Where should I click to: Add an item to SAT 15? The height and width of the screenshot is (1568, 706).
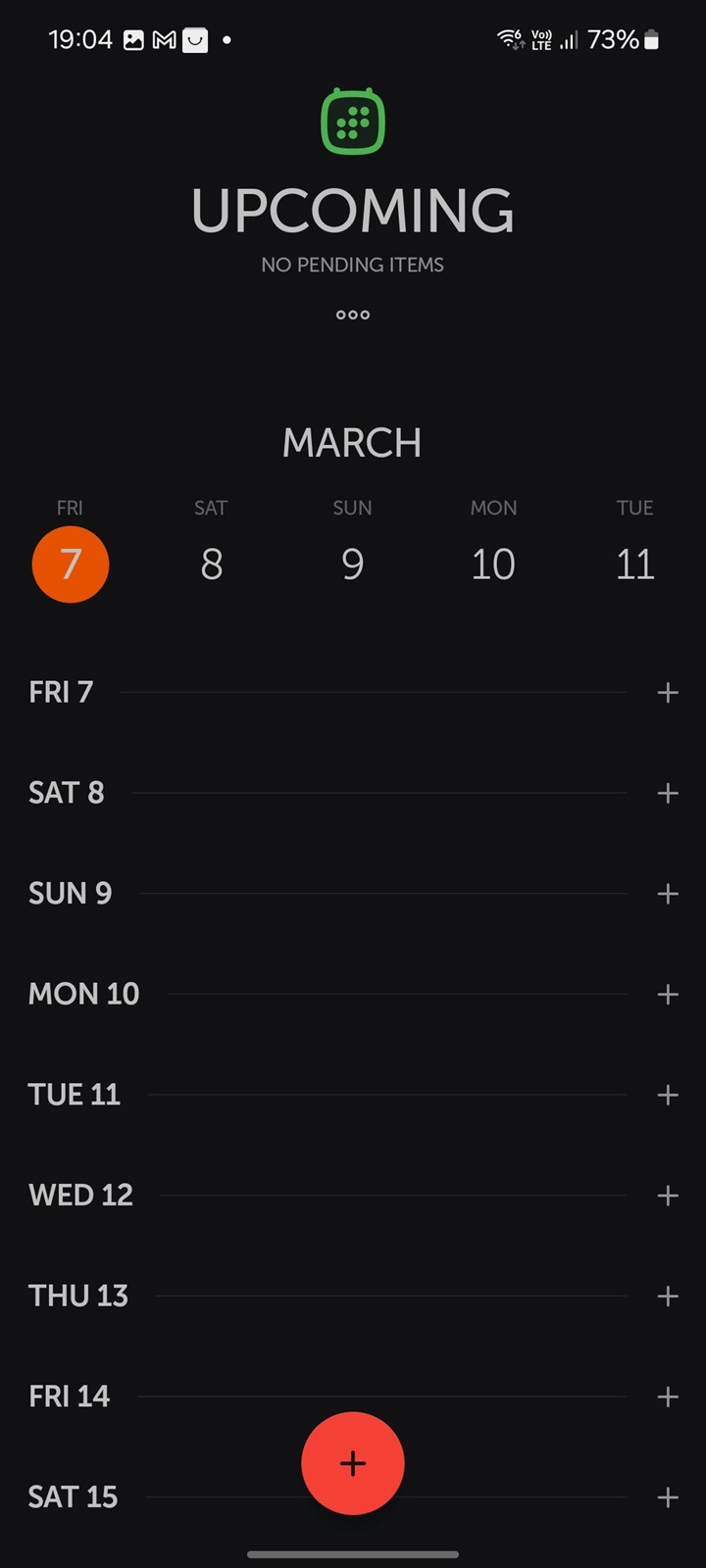(x=668, y=1497)
